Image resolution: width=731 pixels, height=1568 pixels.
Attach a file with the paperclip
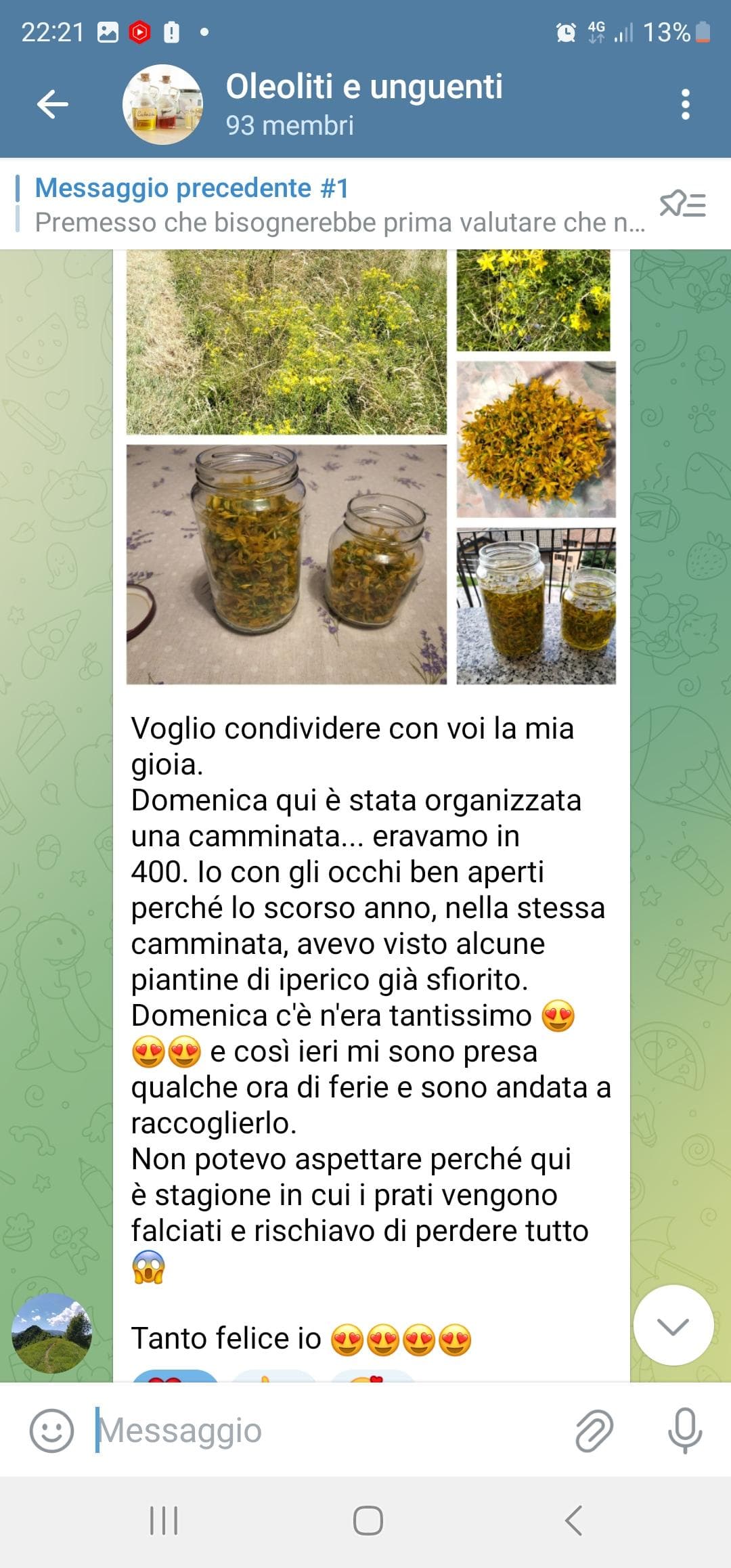click(594, 1431)
